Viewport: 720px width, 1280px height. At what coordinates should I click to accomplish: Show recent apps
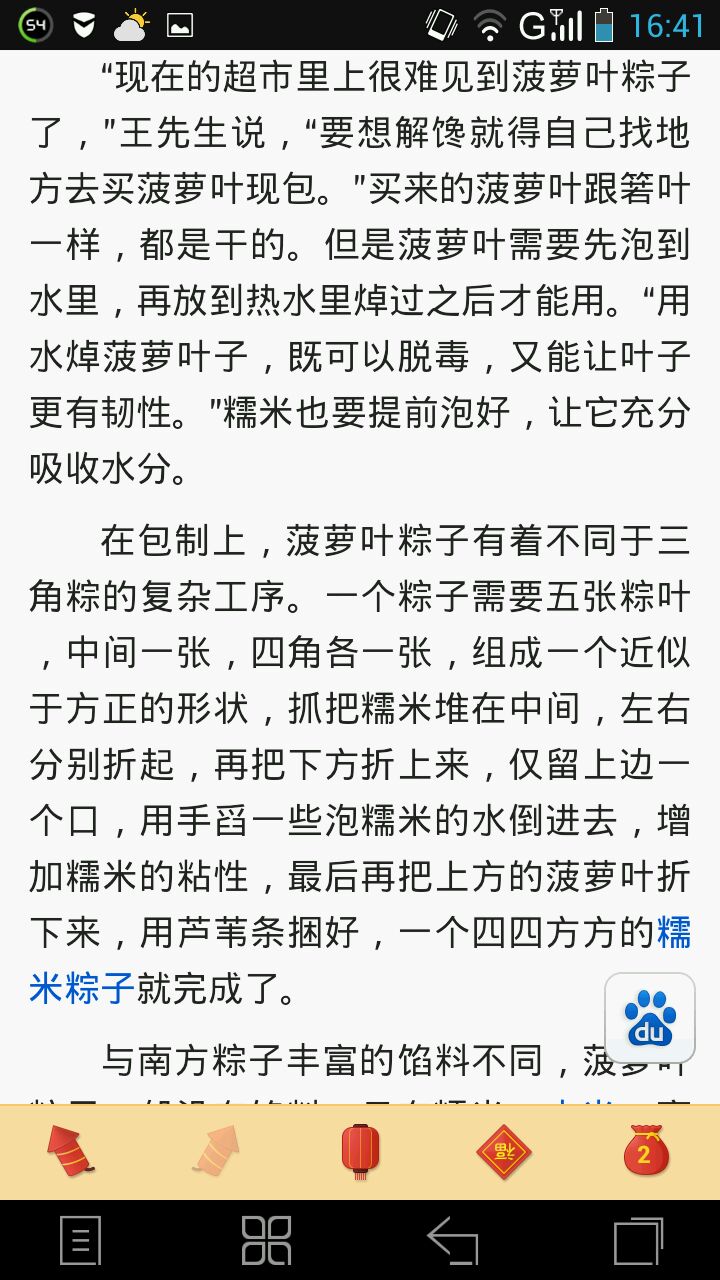[x=638, y=1241]
